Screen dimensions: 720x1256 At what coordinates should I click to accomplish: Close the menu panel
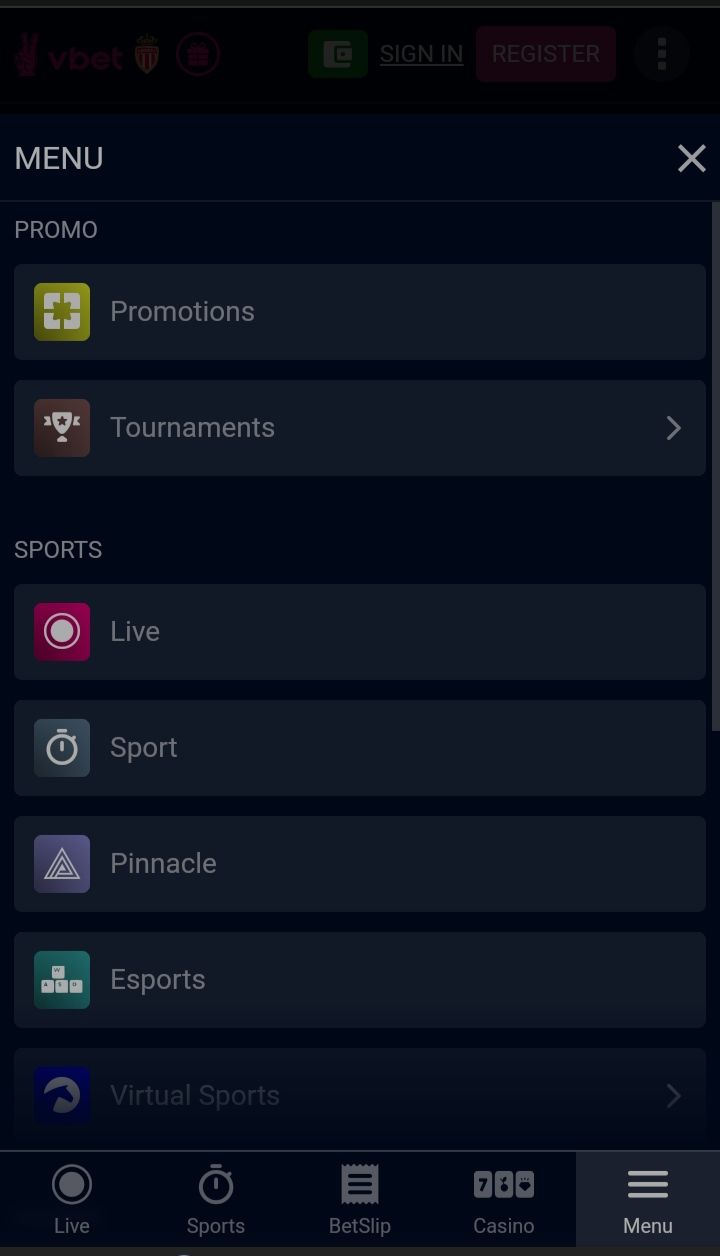coord(691,158)
